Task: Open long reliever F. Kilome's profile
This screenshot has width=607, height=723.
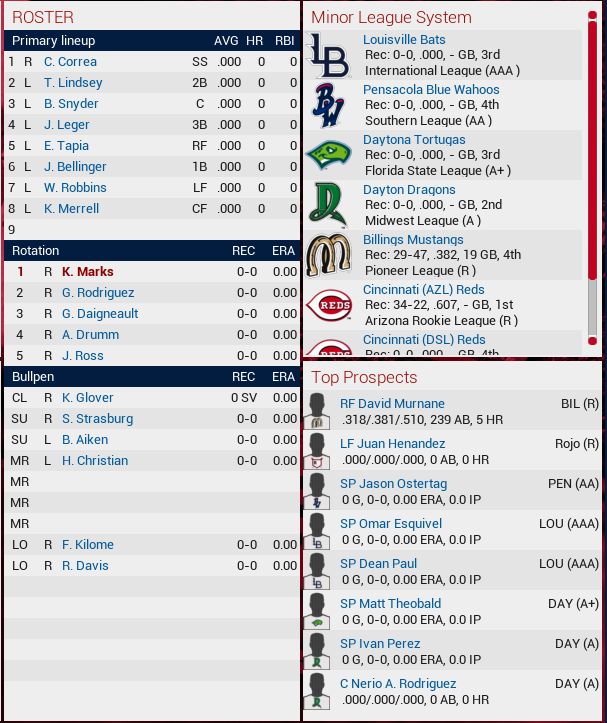Action: [x=87, y=545]
